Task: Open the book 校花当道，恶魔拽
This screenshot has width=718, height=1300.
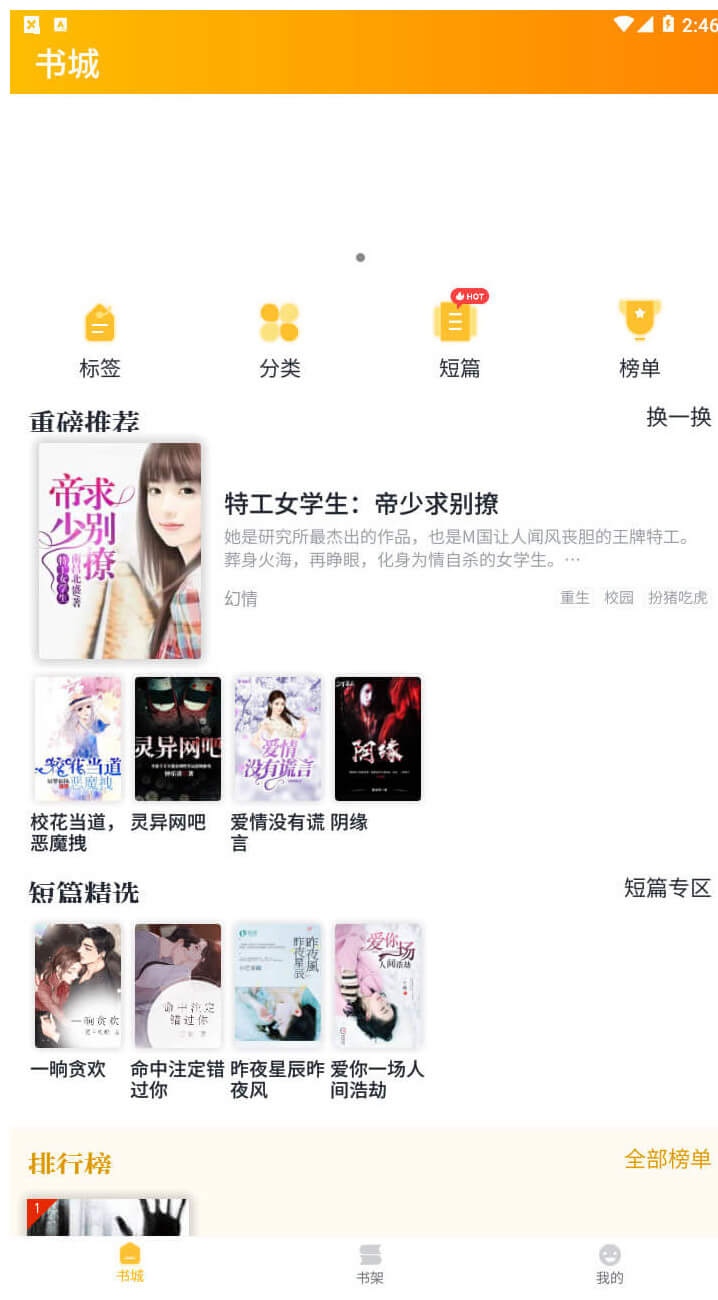Action: click(x=78, y=765)
